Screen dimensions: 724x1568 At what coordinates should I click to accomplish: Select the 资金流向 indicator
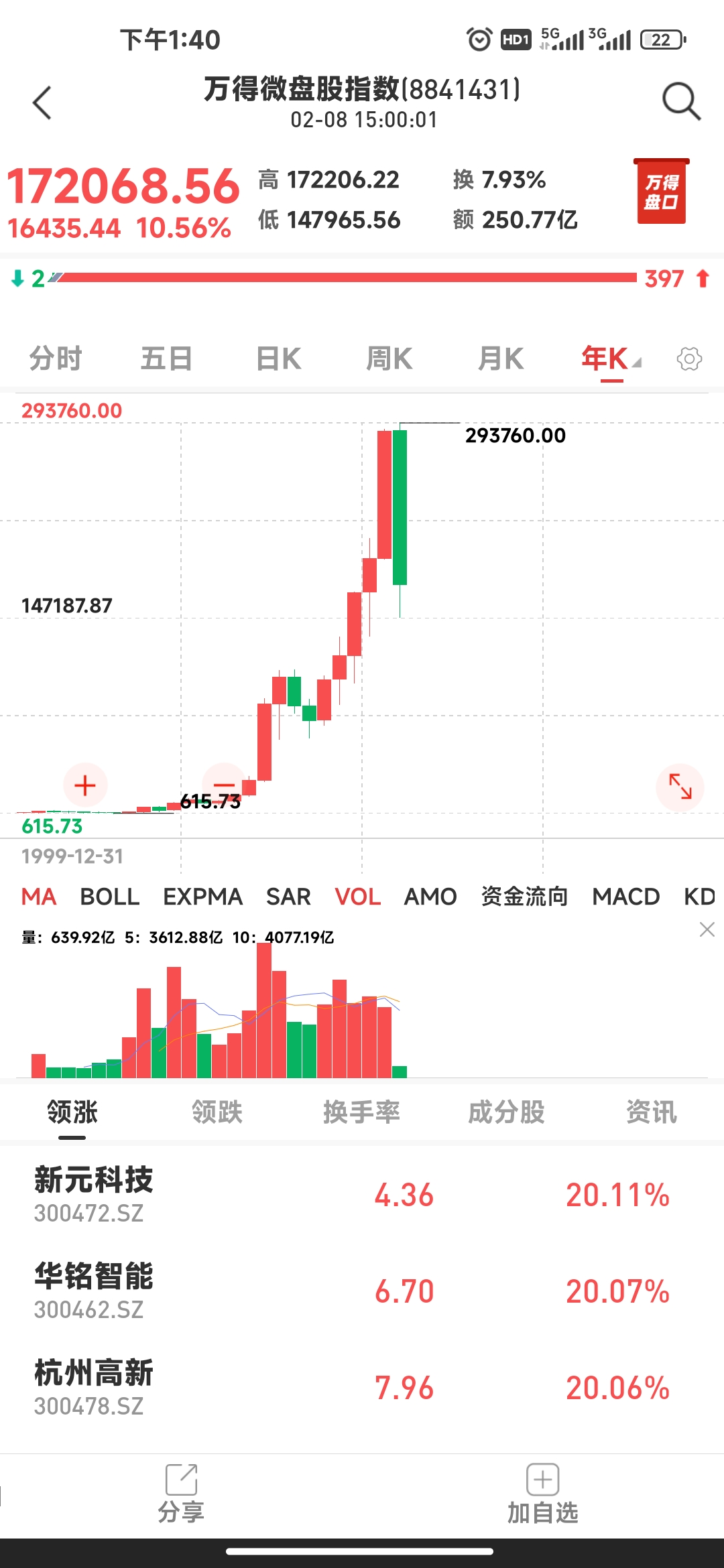(x=524, y=897)
